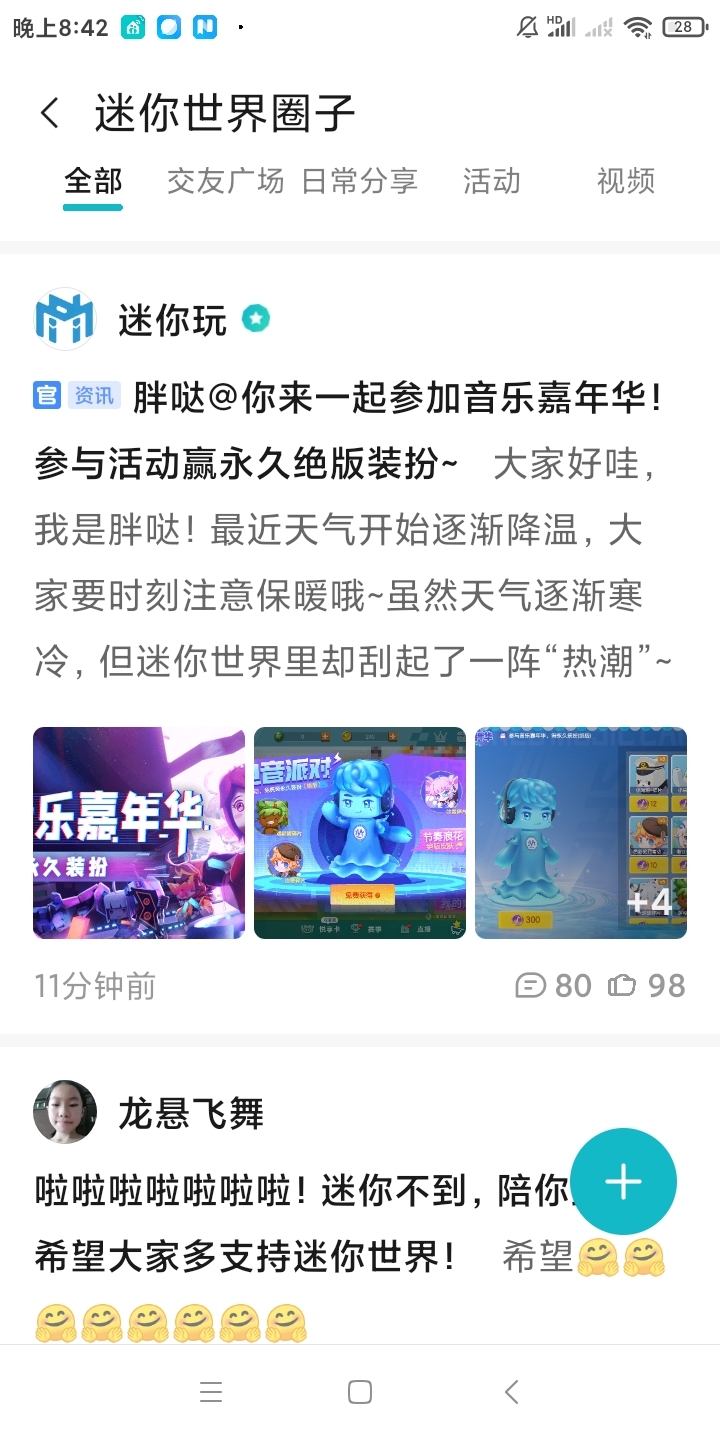Switch to the 日常分享 tab
This screenshot has height=1440, width=720.
click(x=360, y=181)
